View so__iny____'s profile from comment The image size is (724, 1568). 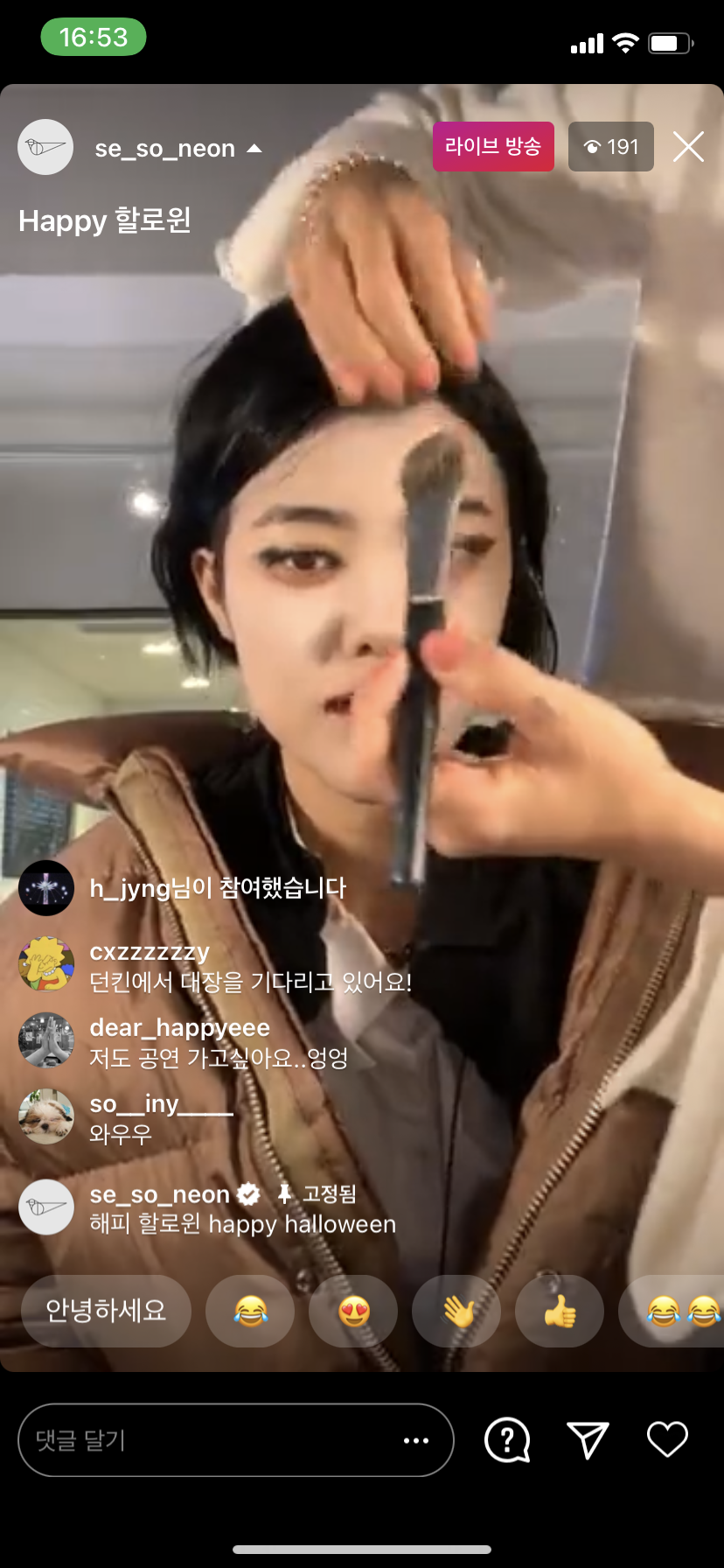tap(46, 1116)
